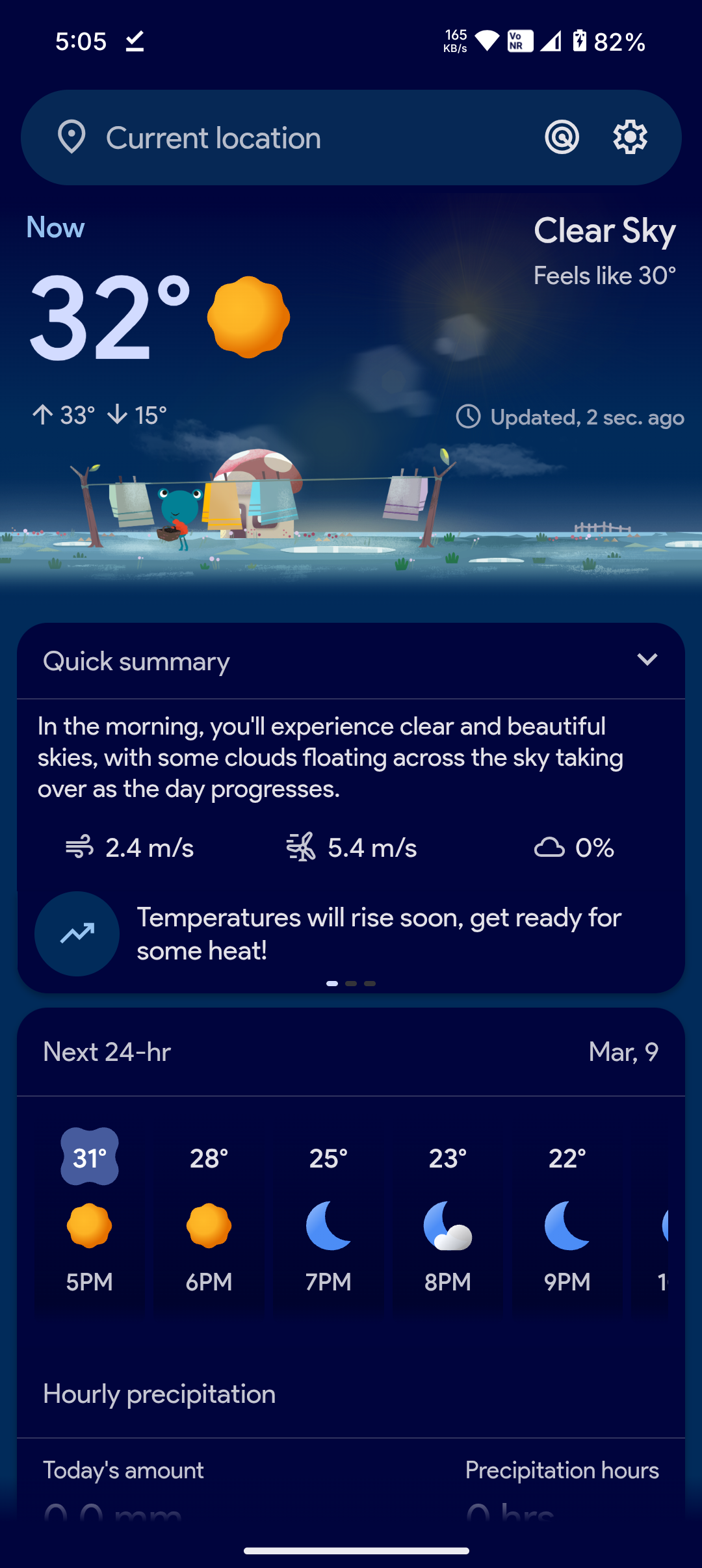The image size is (702, 1568).
Task: Select the 6PM hourly forecast
Action: 209,1222
